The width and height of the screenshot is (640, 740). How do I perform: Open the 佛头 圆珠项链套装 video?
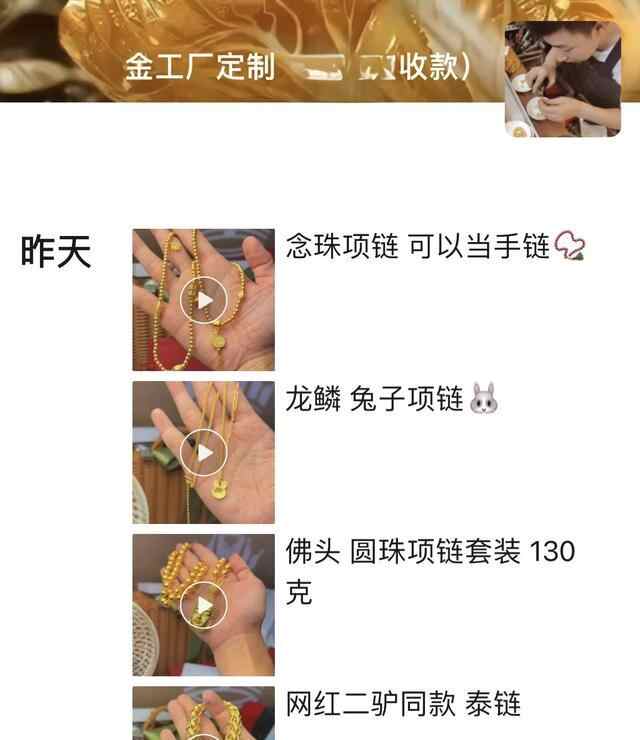coord(204,605)
